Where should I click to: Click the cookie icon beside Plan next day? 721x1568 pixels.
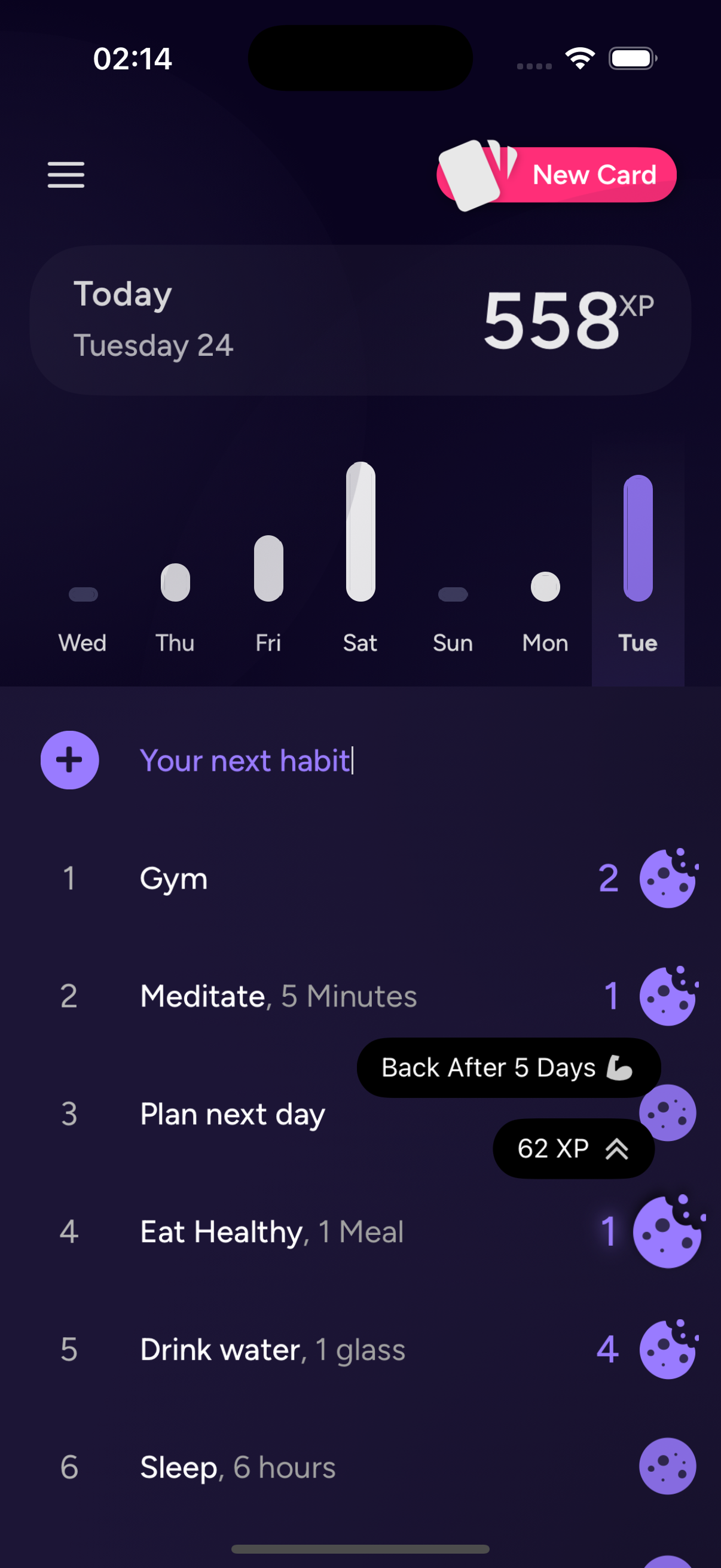(667, 1112)
